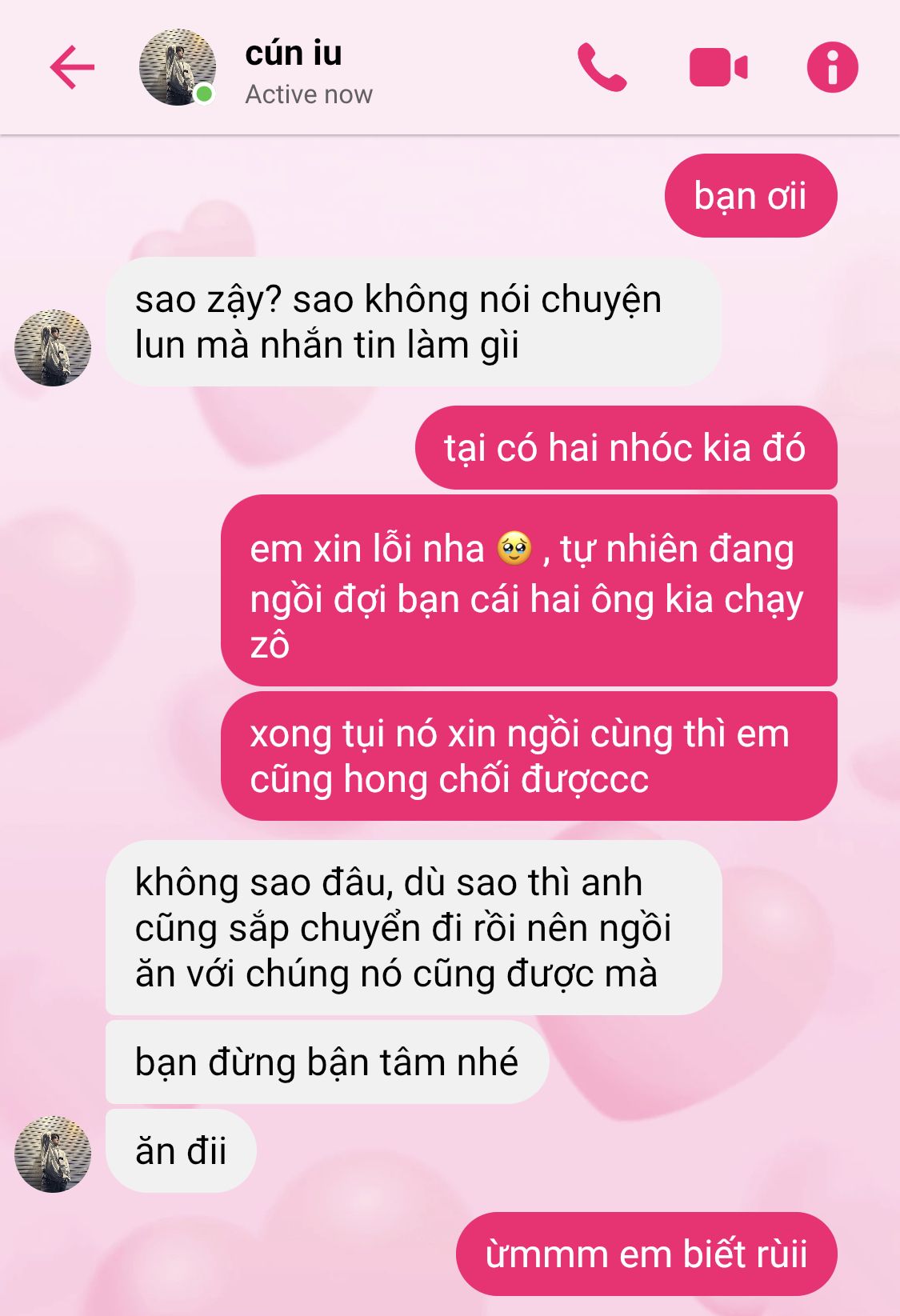Tap cún iu's avatar beside 'ăn đii'

[x=53, y=1154]
